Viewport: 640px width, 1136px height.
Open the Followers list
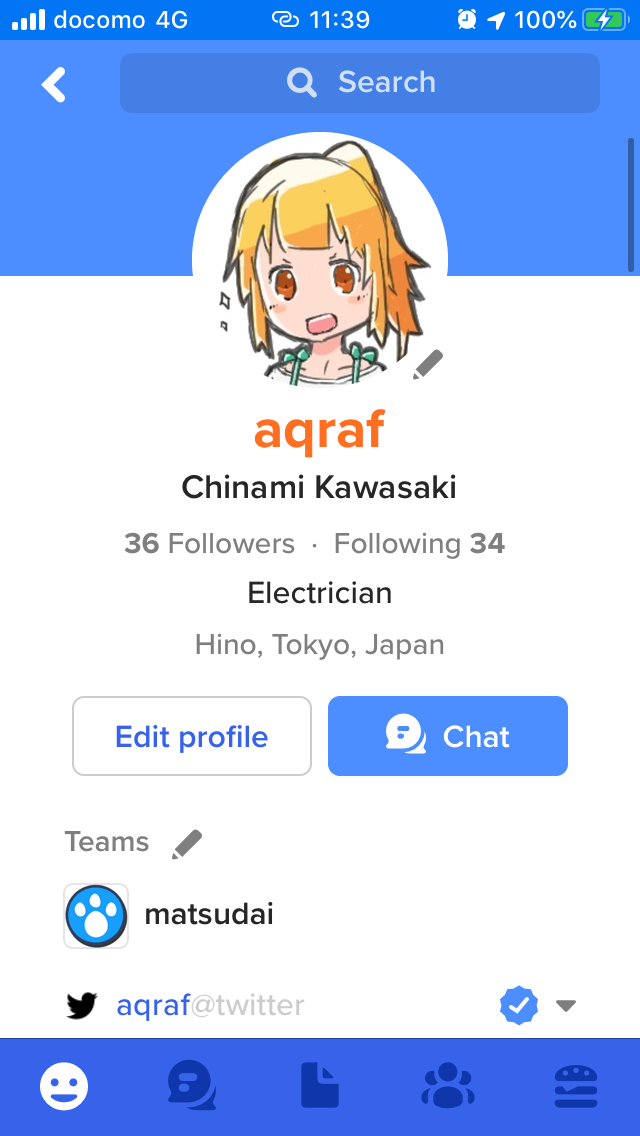(x=209, y=544)
